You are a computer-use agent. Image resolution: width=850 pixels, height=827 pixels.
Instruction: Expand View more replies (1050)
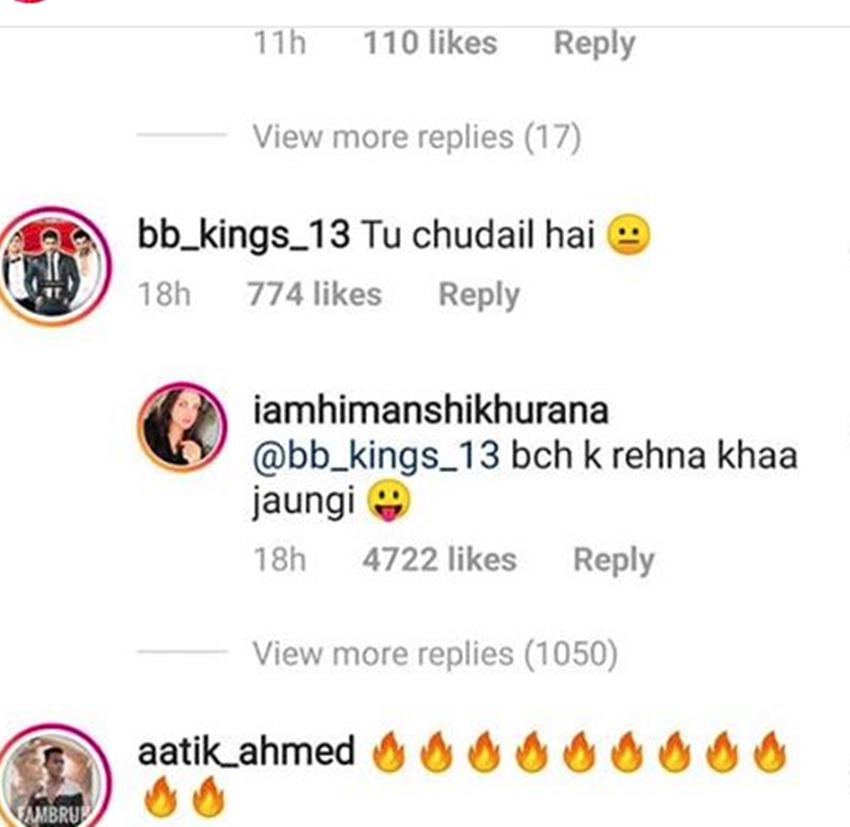(434, 654)
